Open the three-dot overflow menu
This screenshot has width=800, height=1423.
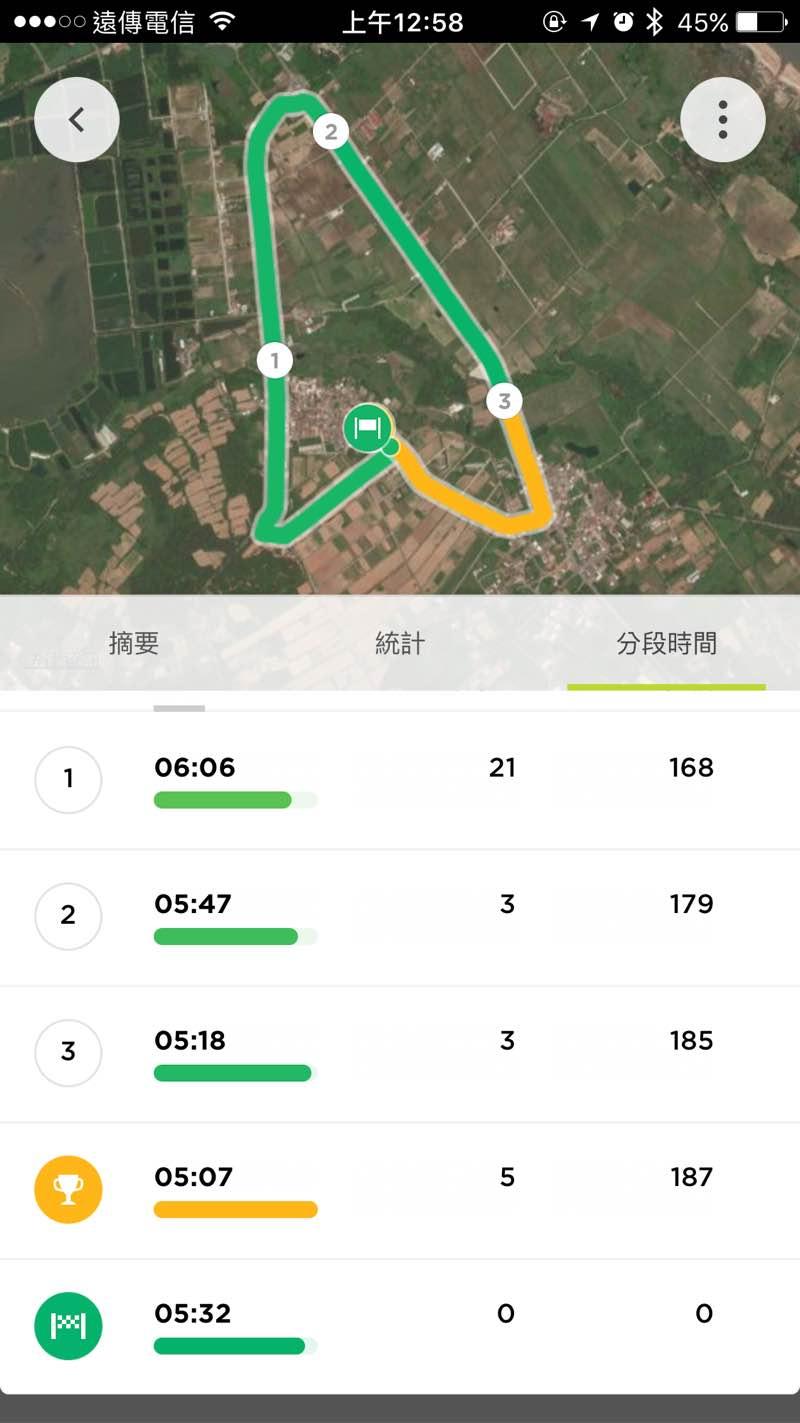722,120
